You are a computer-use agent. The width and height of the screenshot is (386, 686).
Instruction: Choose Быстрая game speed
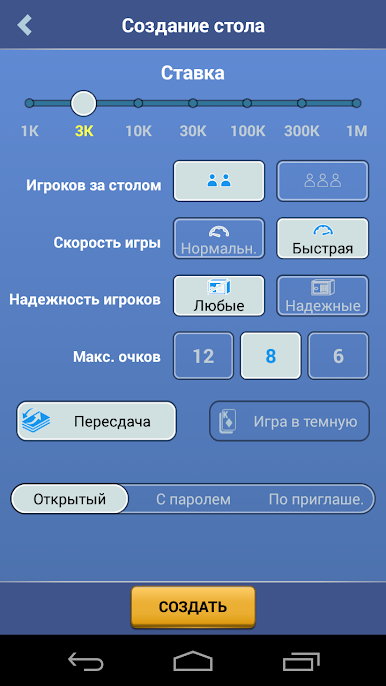point(323,238)
